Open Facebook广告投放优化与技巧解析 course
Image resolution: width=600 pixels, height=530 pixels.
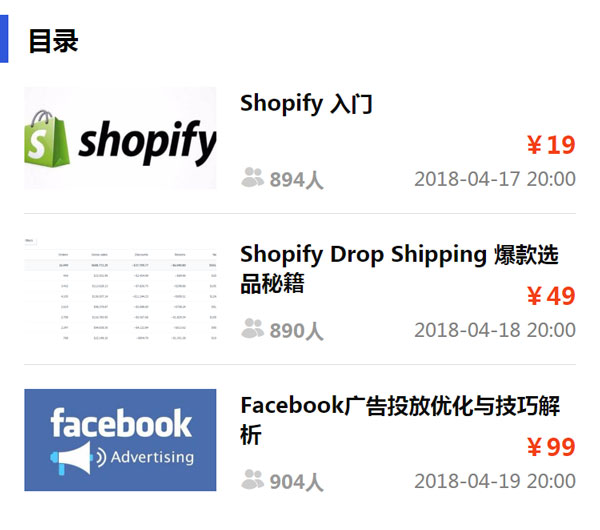(398, 420)
